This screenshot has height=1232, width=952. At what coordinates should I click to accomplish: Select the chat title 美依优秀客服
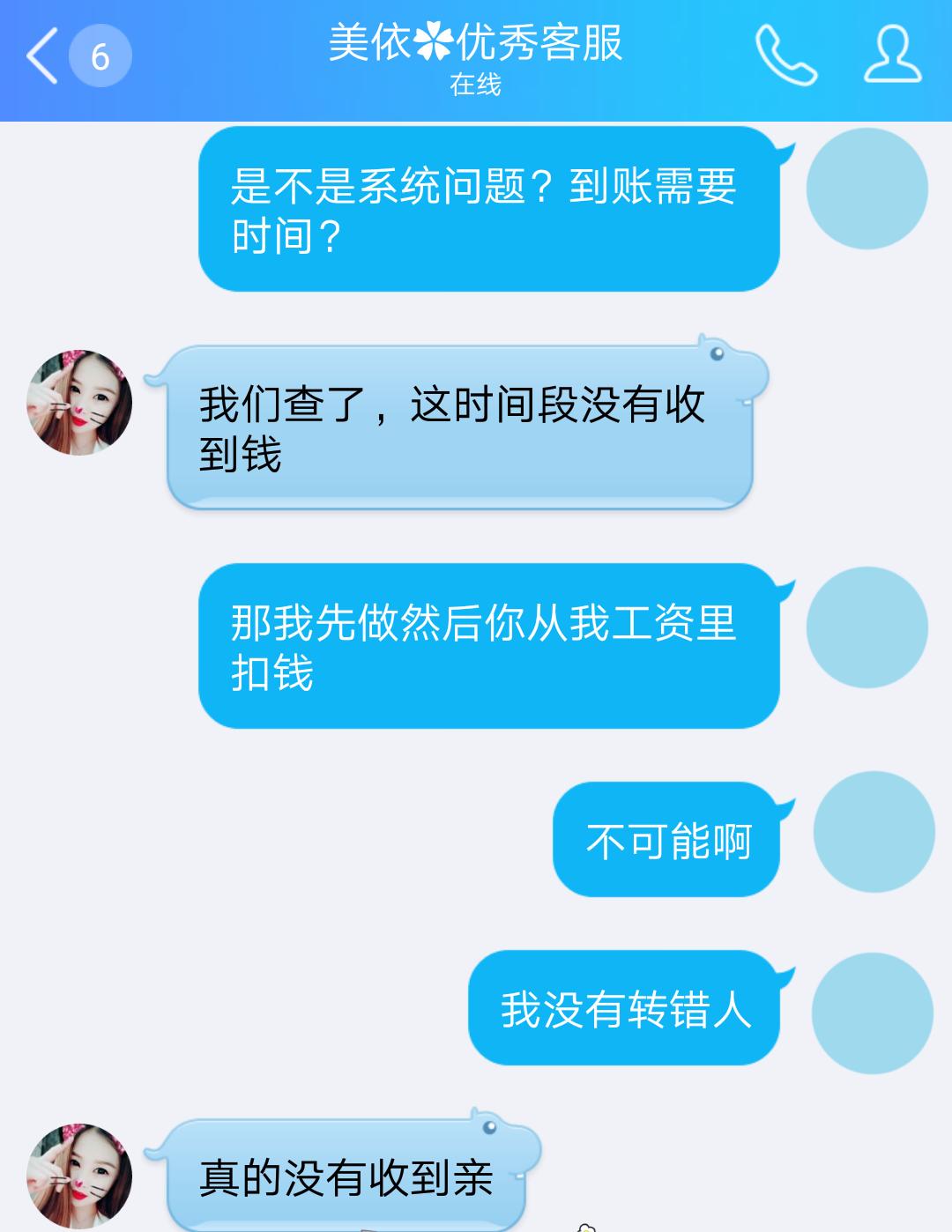point(476,44)
